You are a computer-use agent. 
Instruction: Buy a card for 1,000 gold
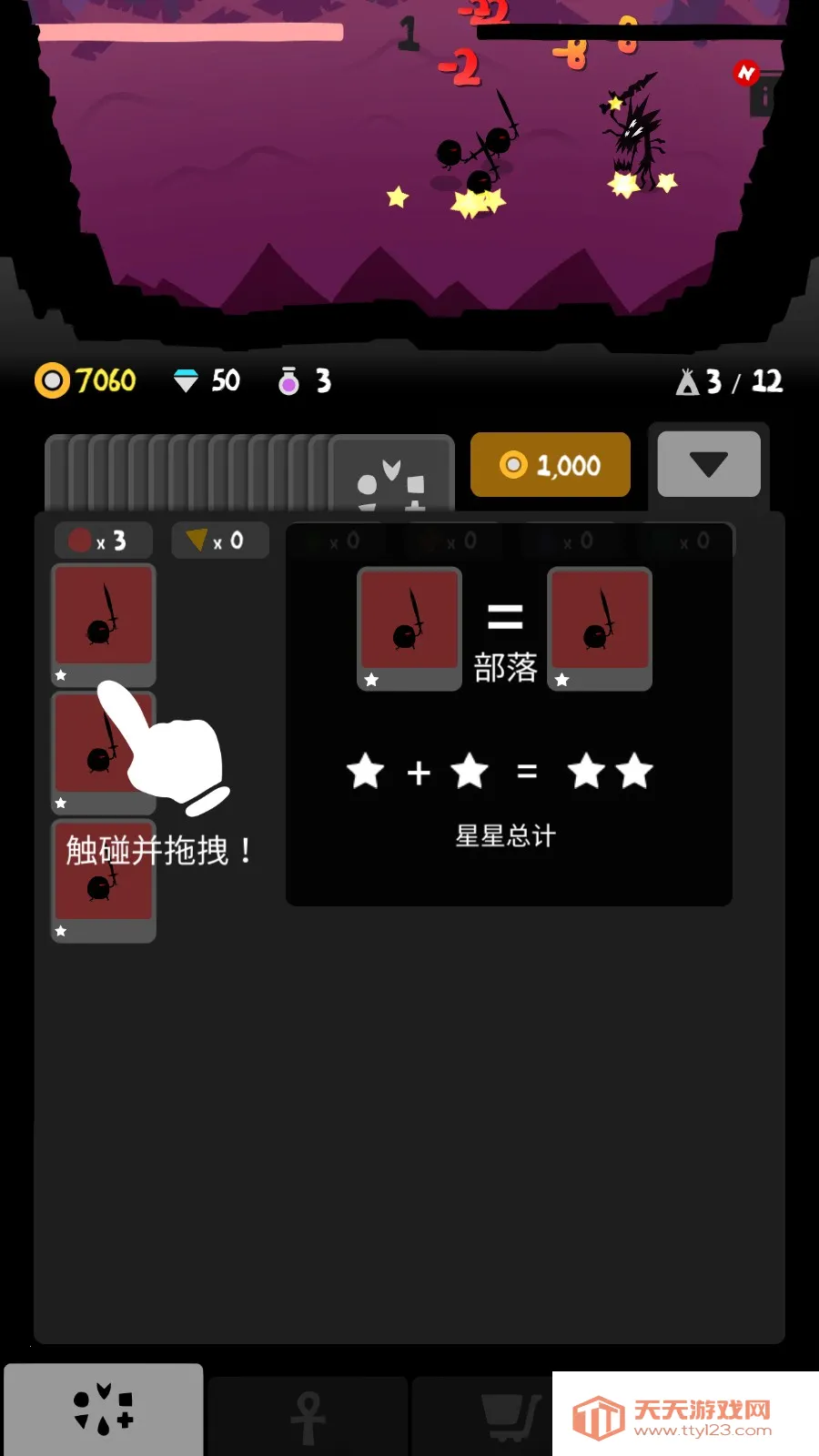pos(551,465)
